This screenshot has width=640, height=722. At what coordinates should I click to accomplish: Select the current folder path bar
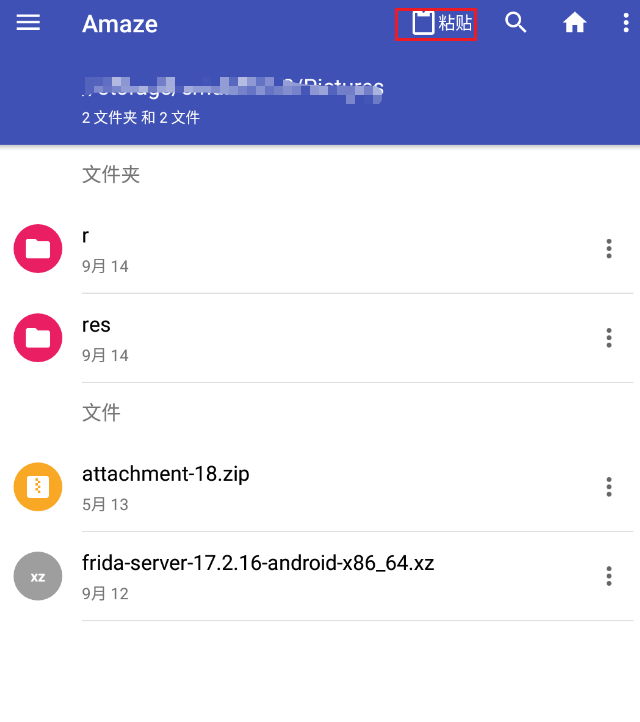point(232,89)
